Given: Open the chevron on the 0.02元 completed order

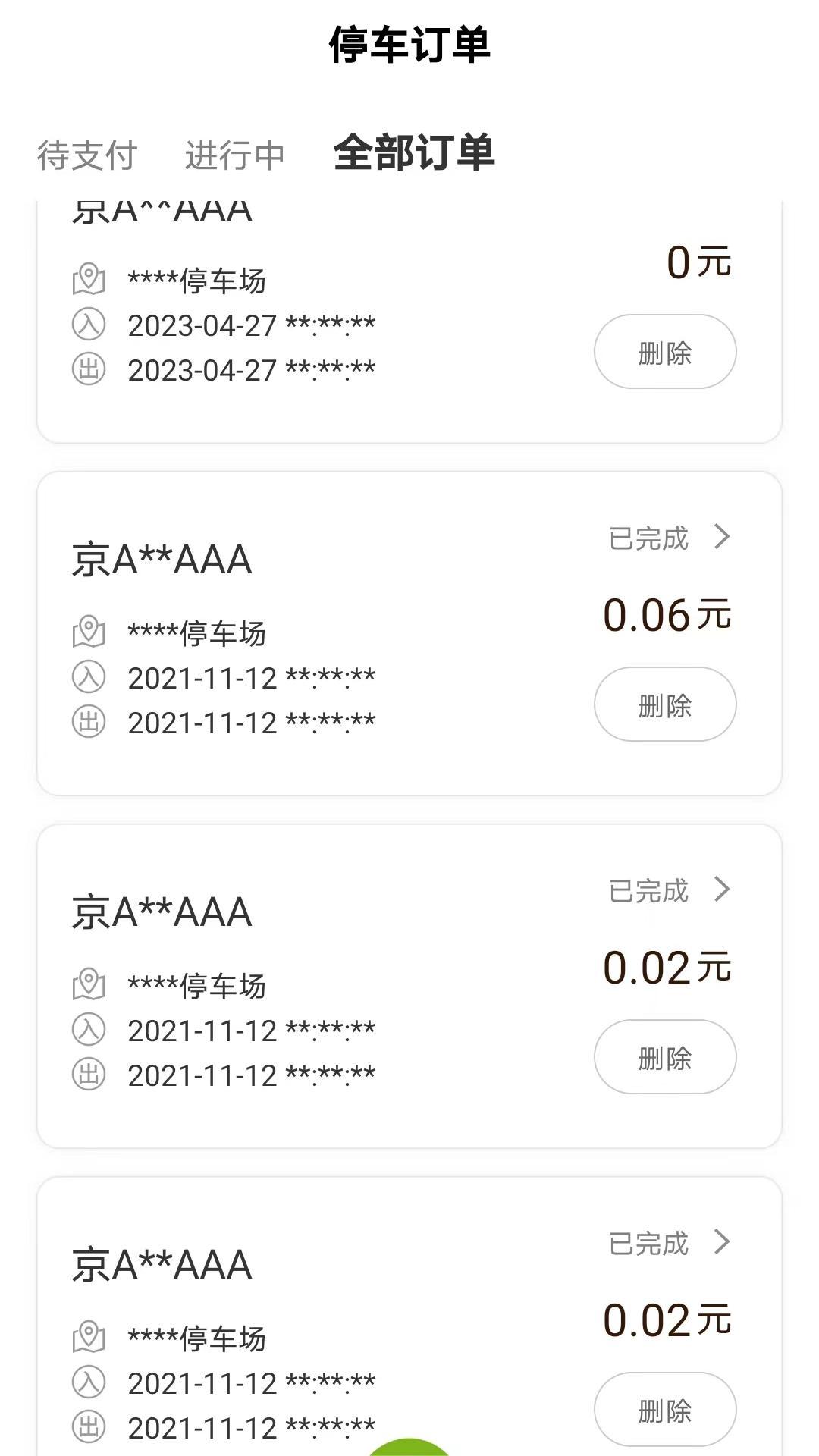Looking at the screenshot, I should pyautogui.click(x=723, y=889).
